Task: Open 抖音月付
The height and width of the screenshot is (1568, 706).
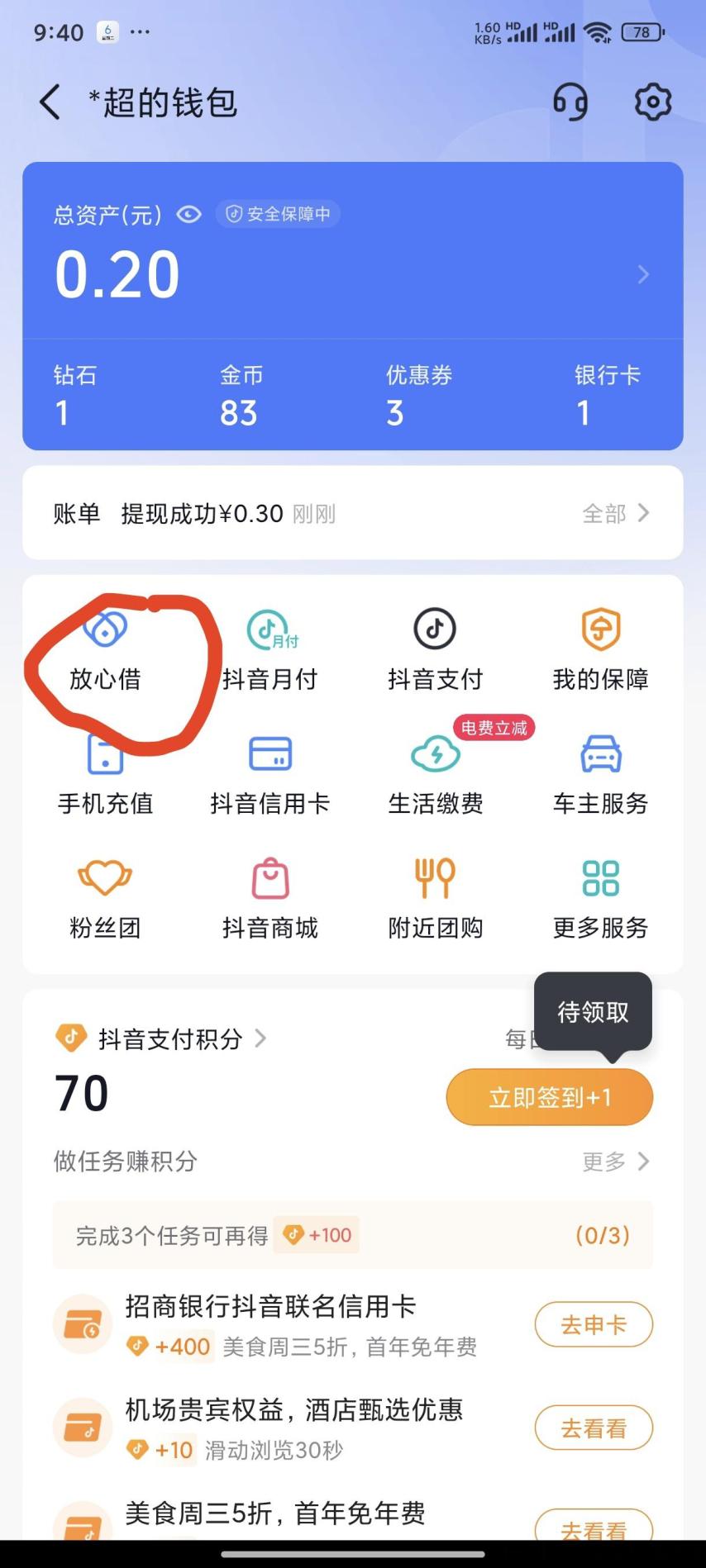Action: (x=270, y=651)
